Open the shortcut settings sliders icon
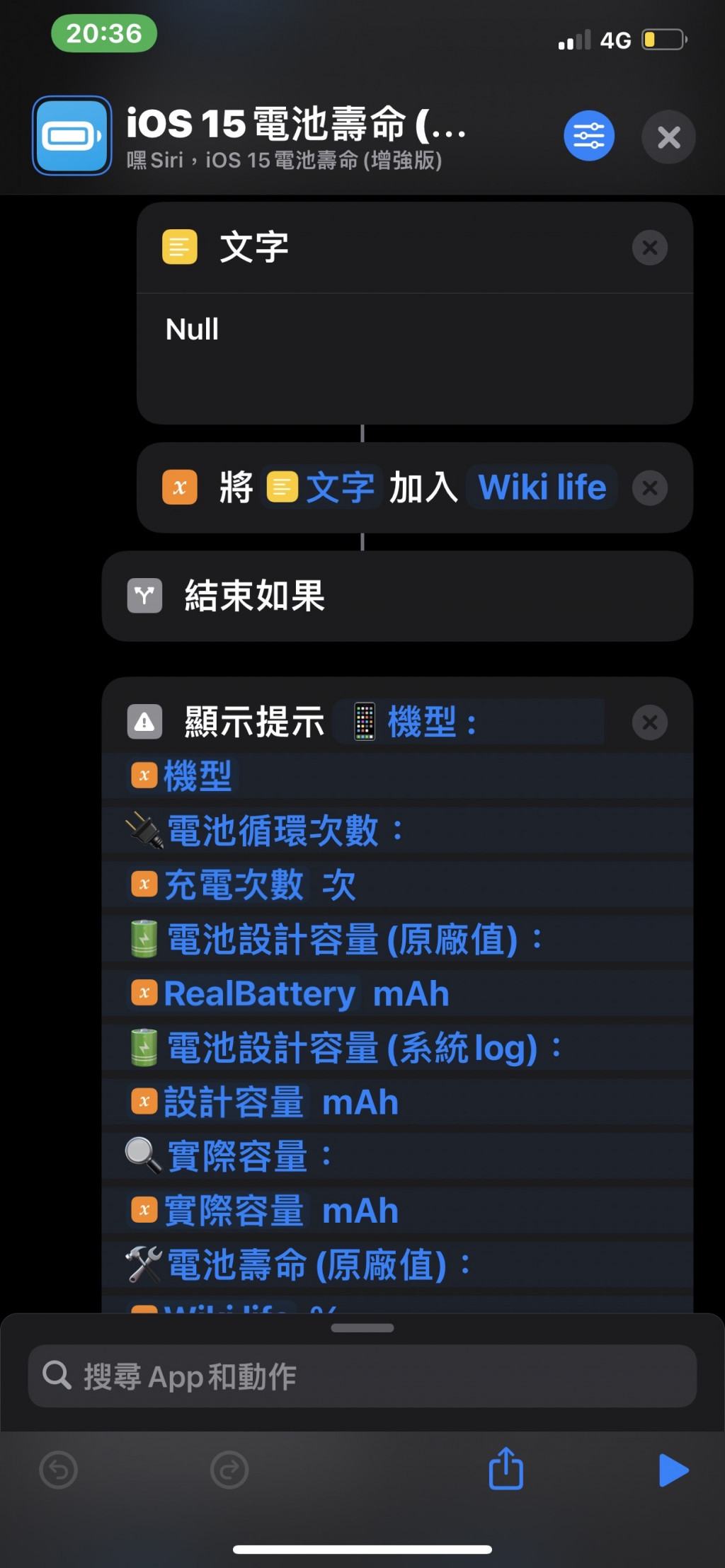Image resolution: width=725 pixels, height=1568 pixels. 588,136
